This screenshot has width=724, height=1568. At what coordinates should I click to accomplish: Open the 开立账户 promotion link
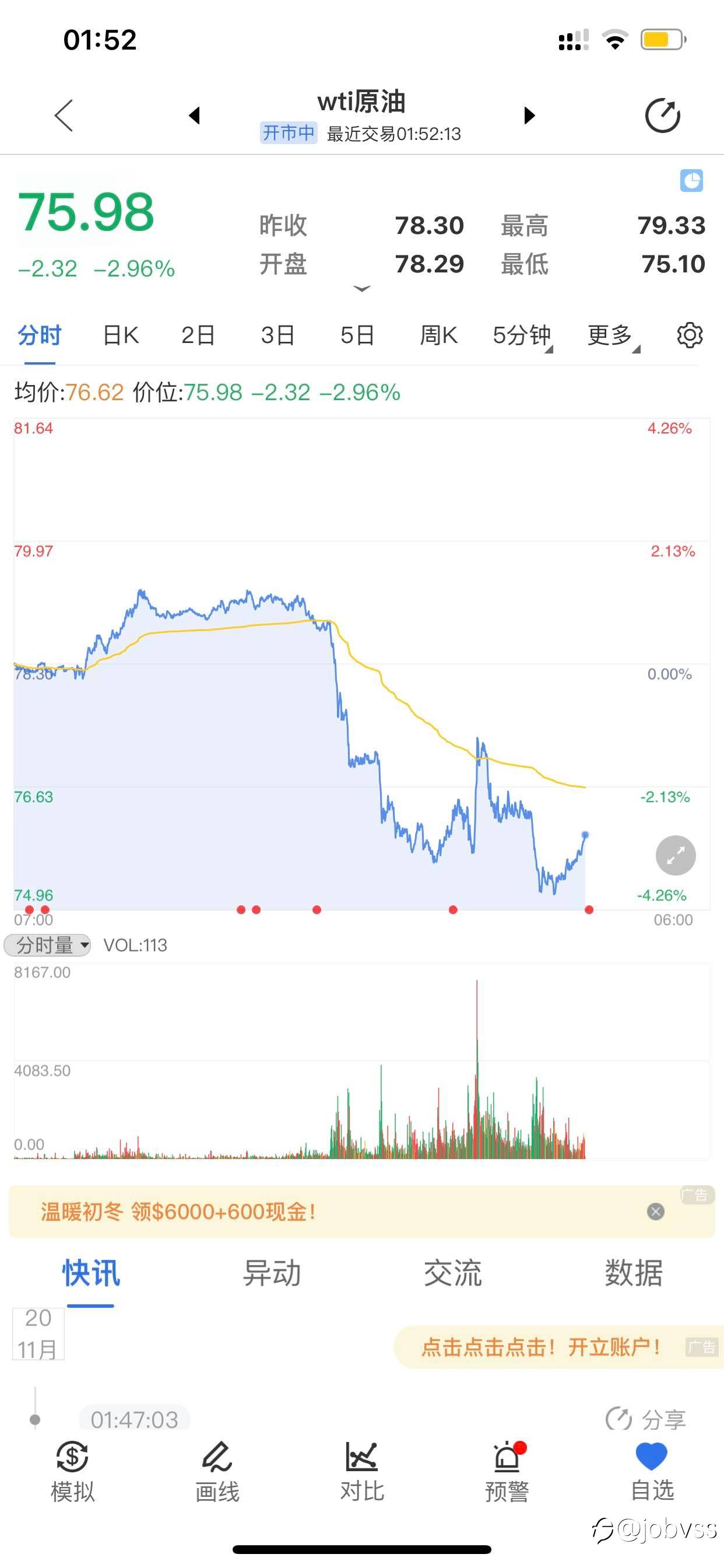point(542,1346)
